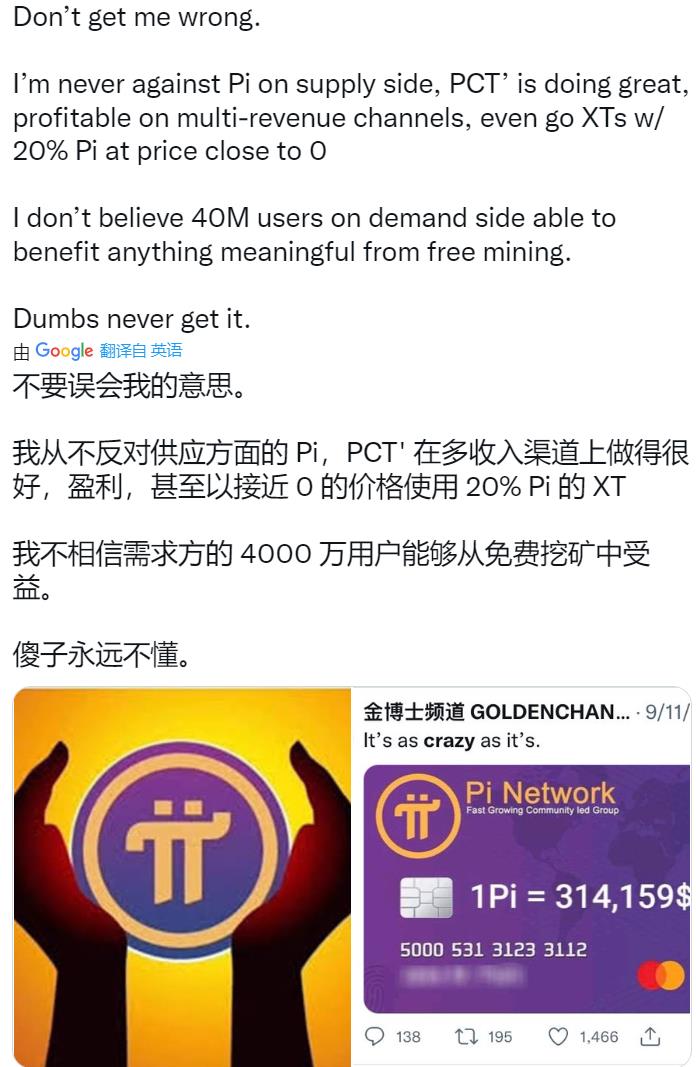Screen dimensions: 696x1067
Task: Open the Pi coin in hands image
Action: tap(182, 876)
